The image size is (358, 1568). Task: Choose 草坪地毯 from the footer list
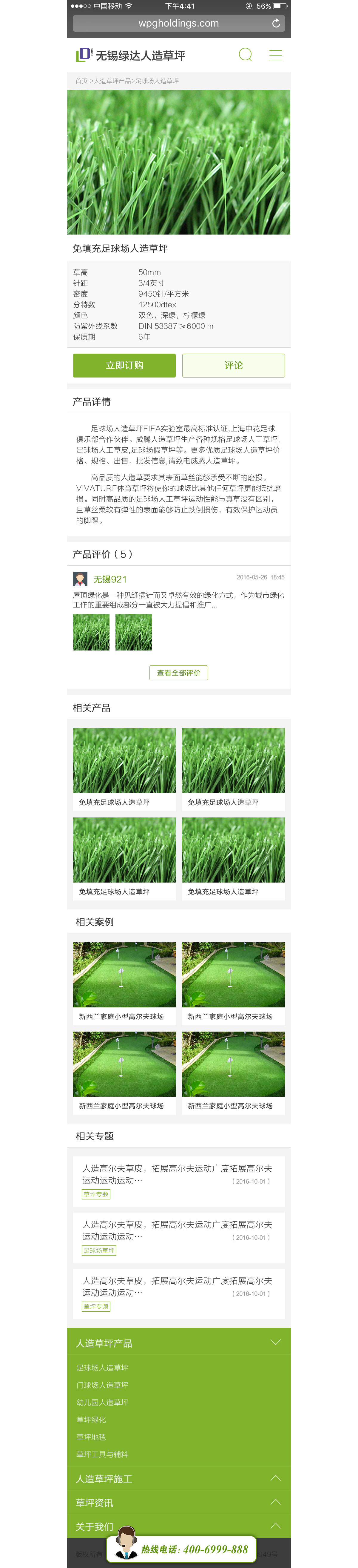[91, 1437]
